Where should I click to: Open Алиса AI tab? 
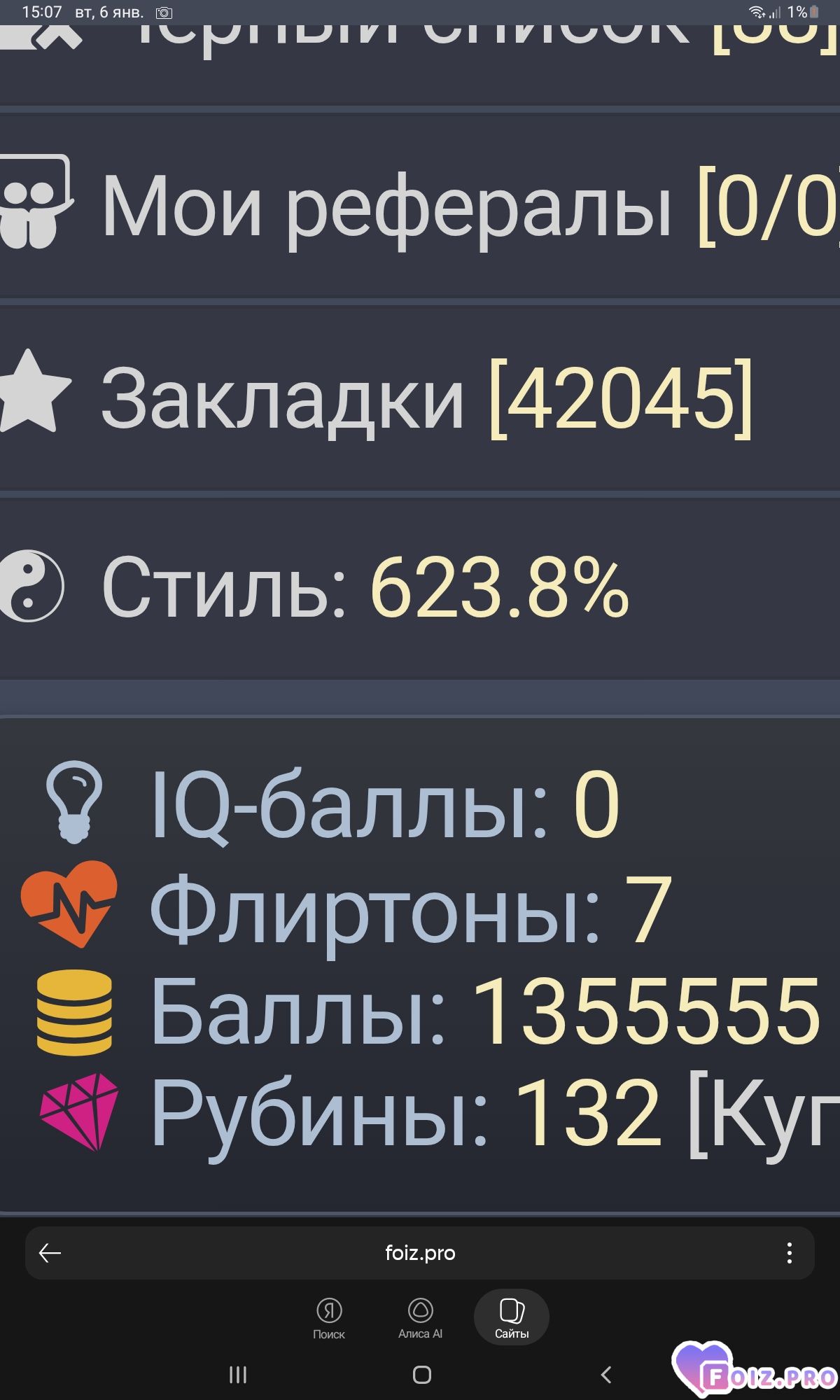(x=420, y=1318)
